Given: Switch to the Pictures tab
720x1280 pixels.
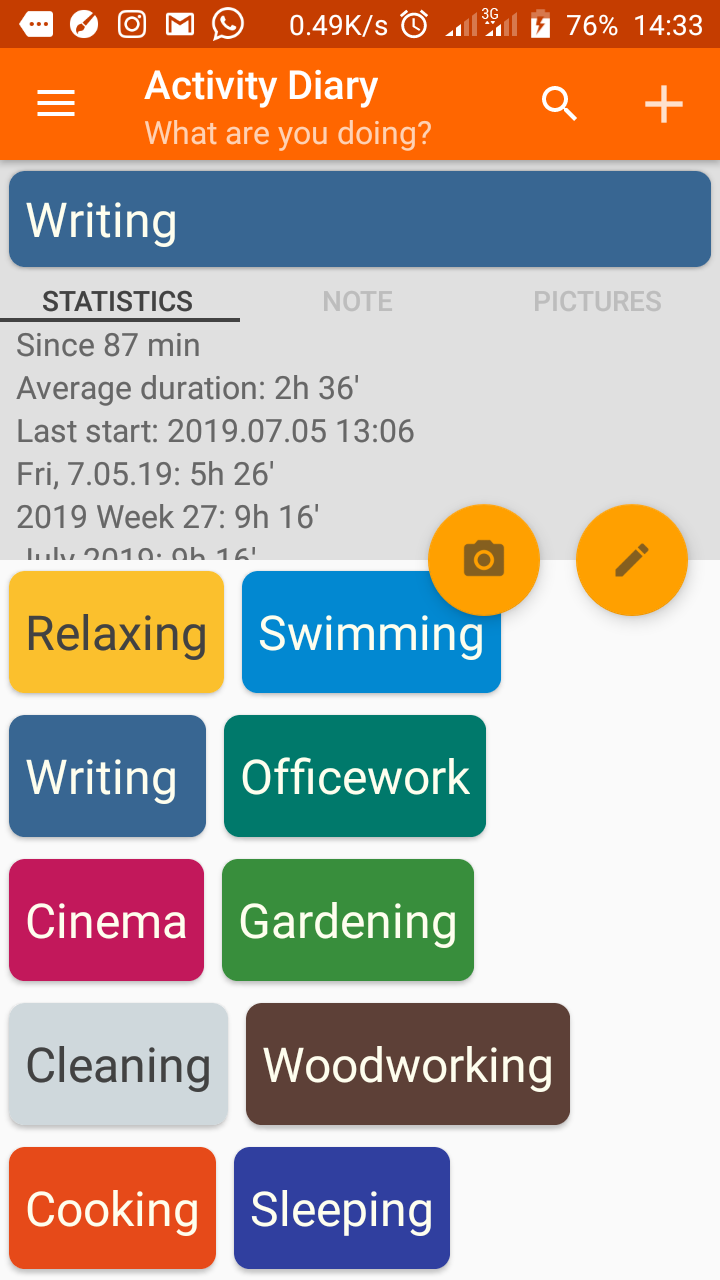Looking at the screenshot, I should pos(597,301).
